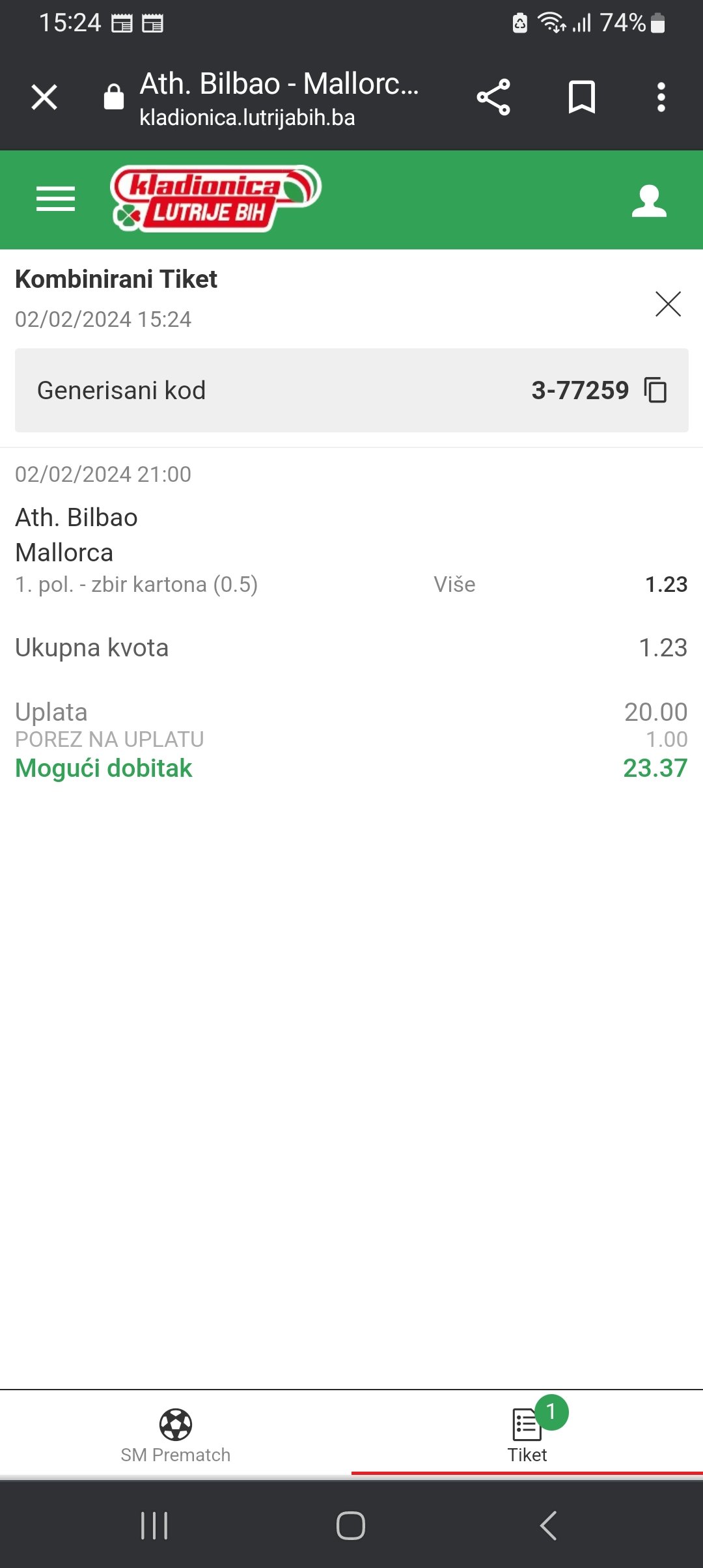Go to the phone home screen
Viewport: 703px width, 1568px height.
coord(351,1525)
